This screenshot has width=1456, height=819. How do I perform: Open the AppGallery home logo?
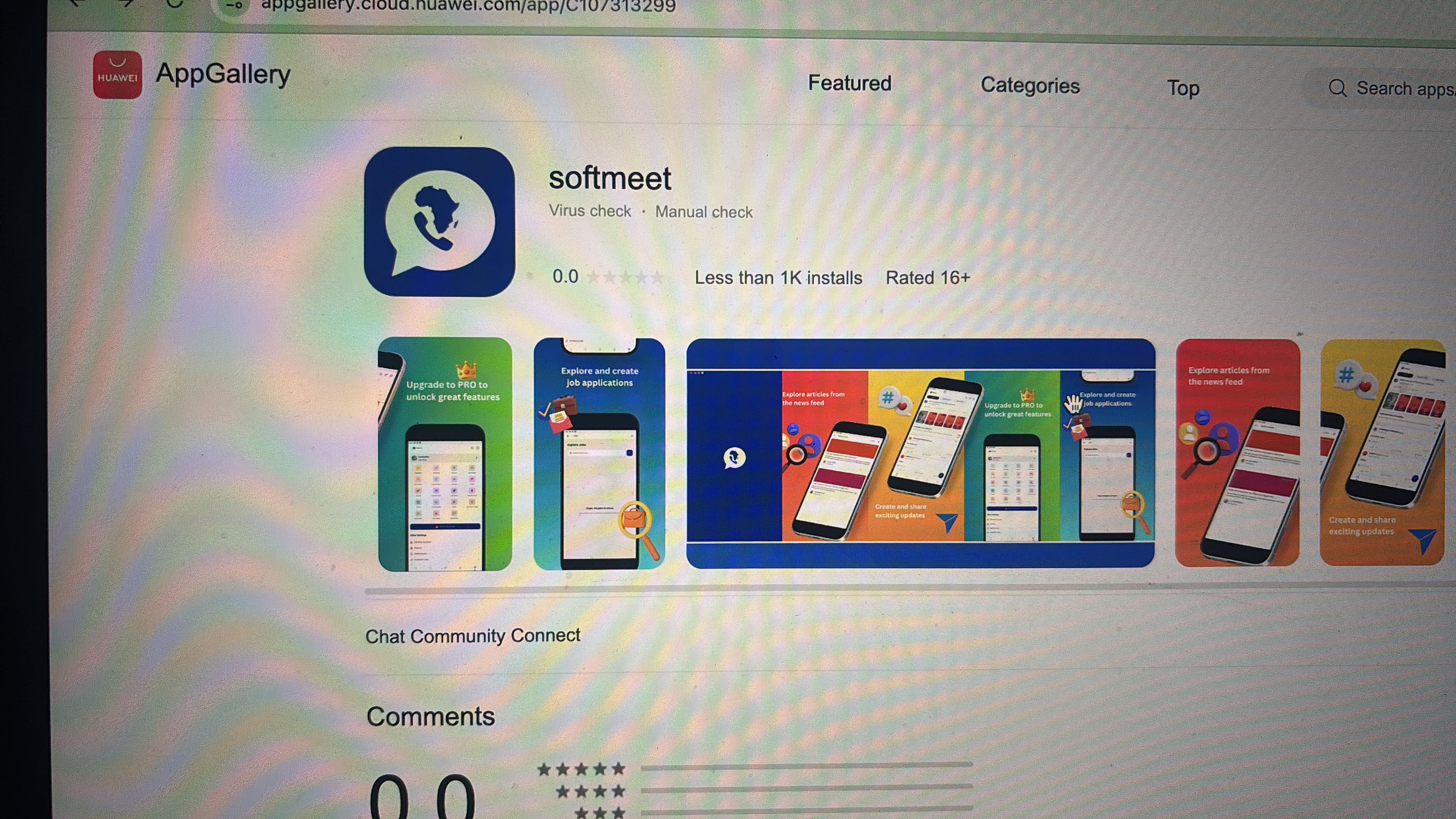[x=192, y=75]
